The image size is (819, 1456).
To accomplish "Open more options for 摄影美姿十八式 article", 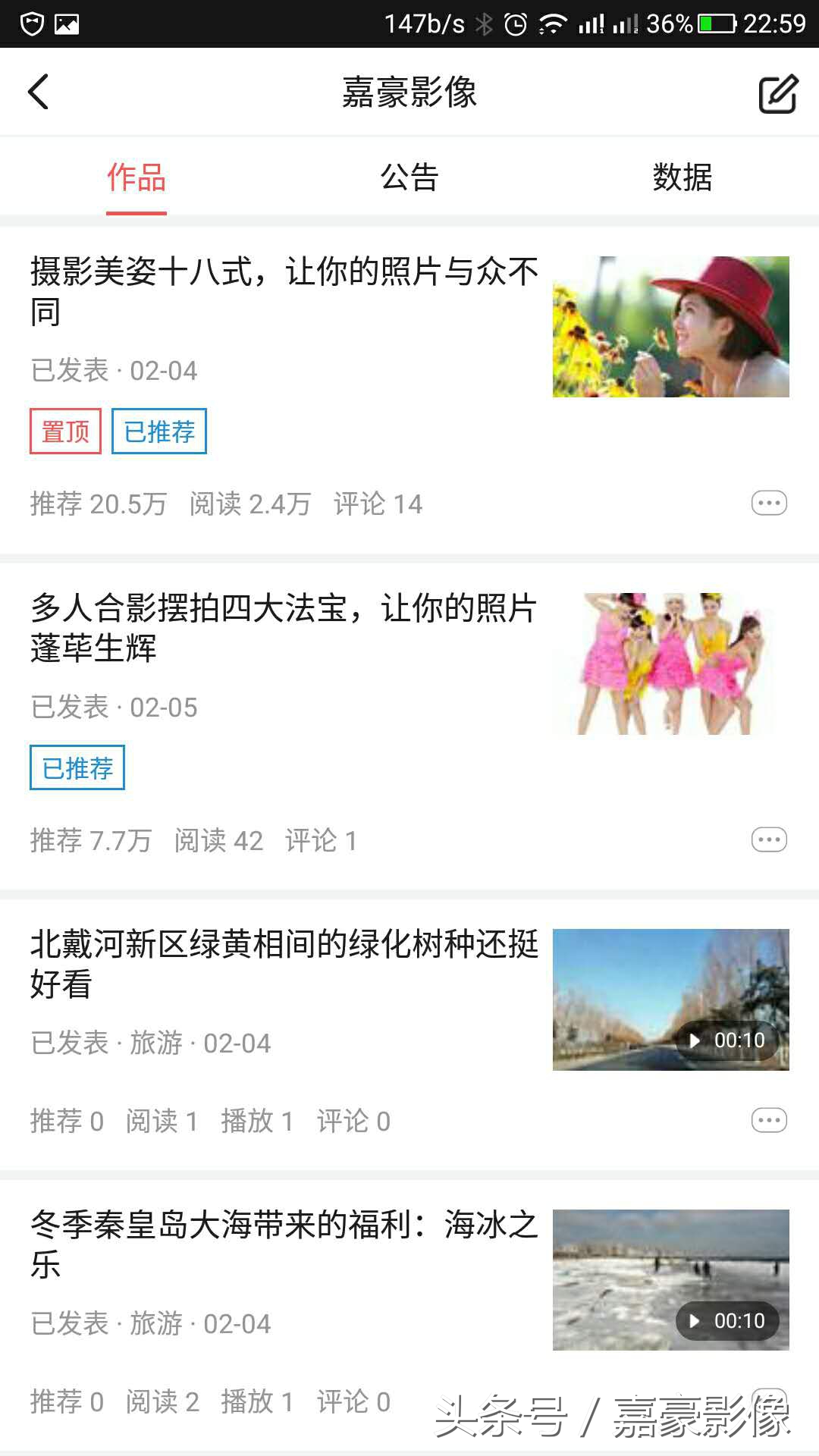I will (x=770, y=503).
